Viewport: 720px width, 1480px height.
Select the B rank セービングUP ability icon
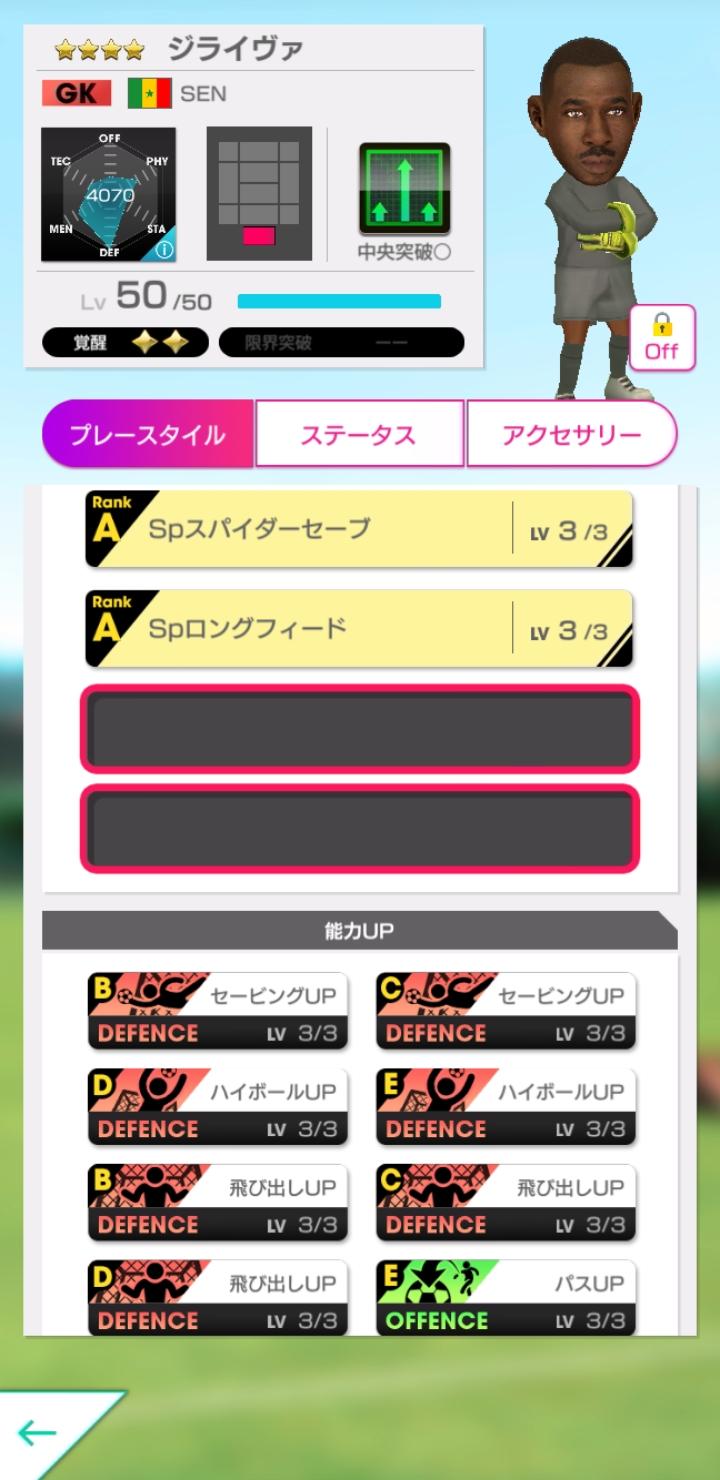pyautogui.click(x=217, y=1010)
